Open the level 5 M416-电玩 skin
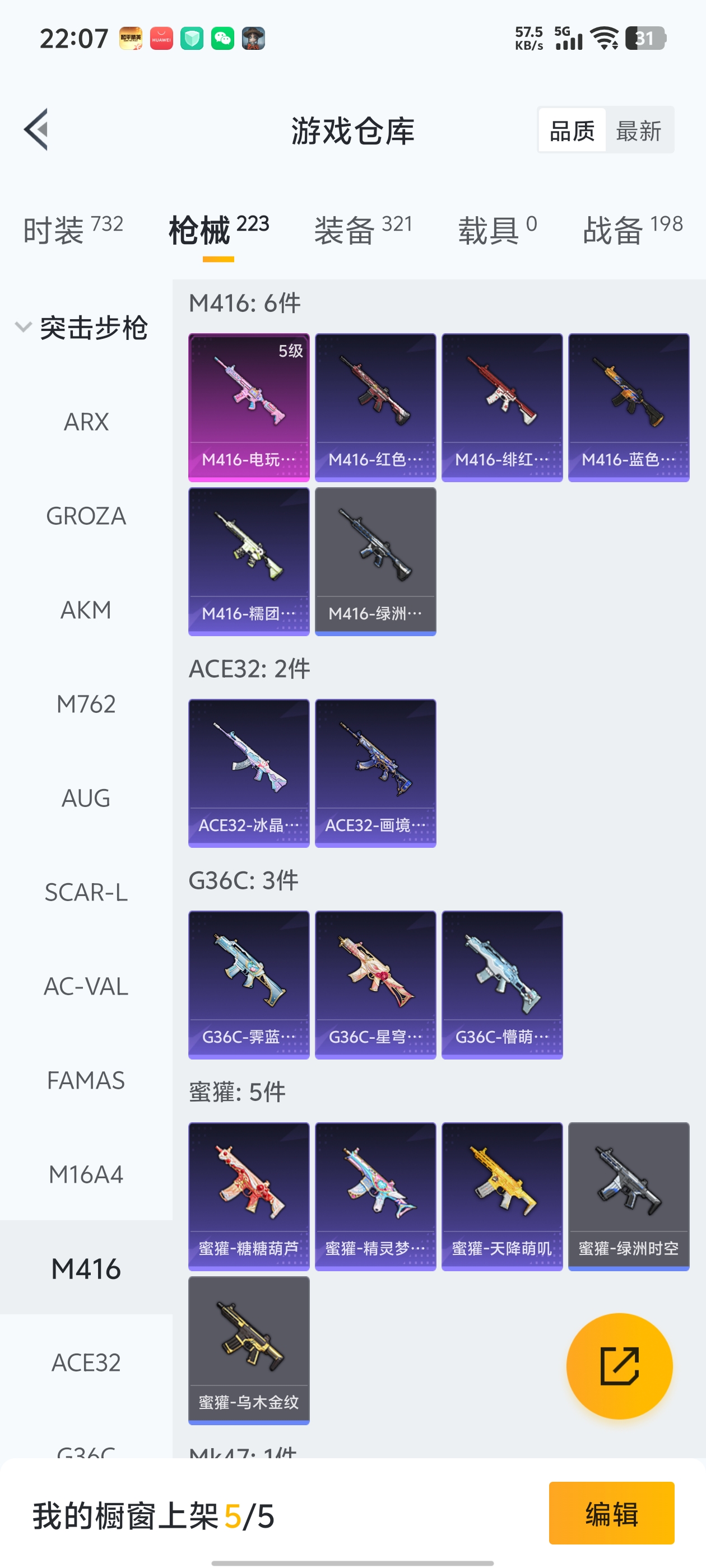Viewport: 706px width, 1568px height. 249,407
